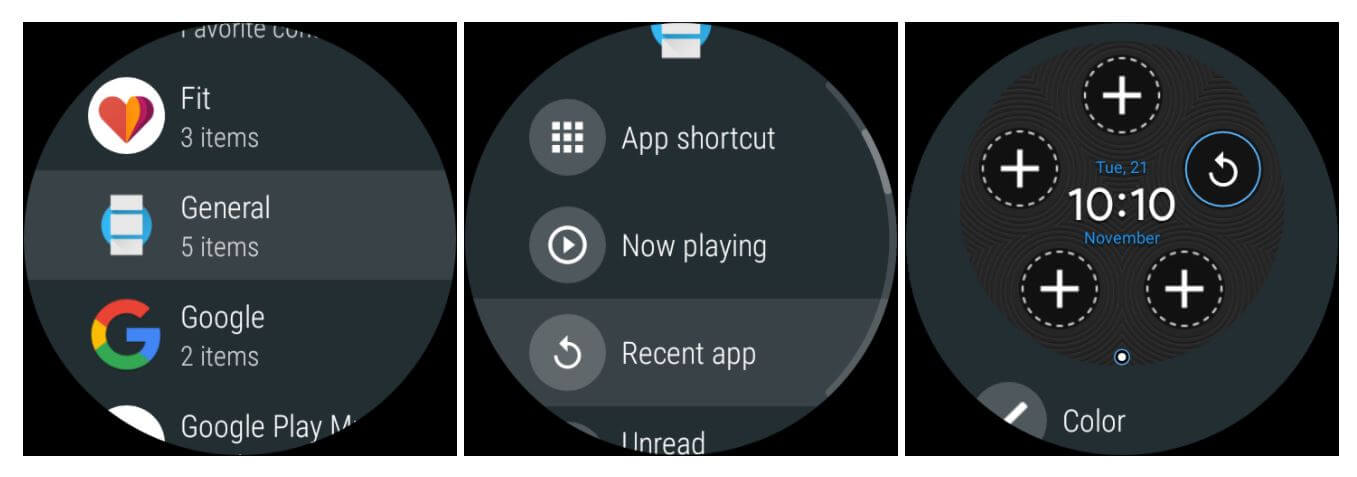Select the General row with 5 items

[x=225, y=226]
